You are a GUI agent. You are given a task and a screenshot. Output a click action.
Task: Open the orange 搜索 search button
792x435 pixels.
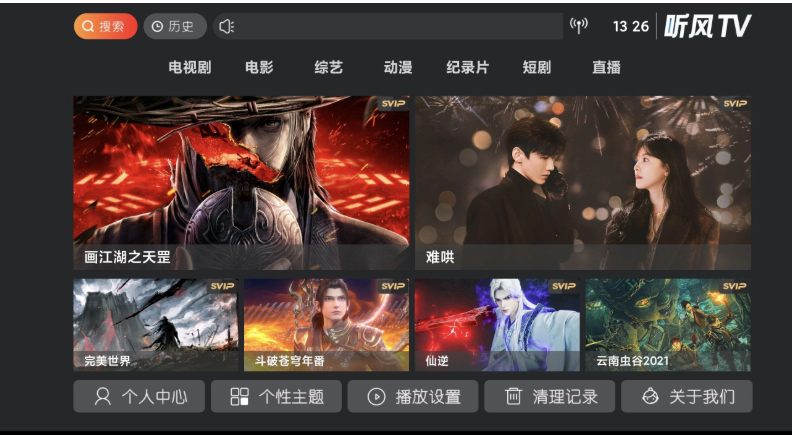coord(105,27)
